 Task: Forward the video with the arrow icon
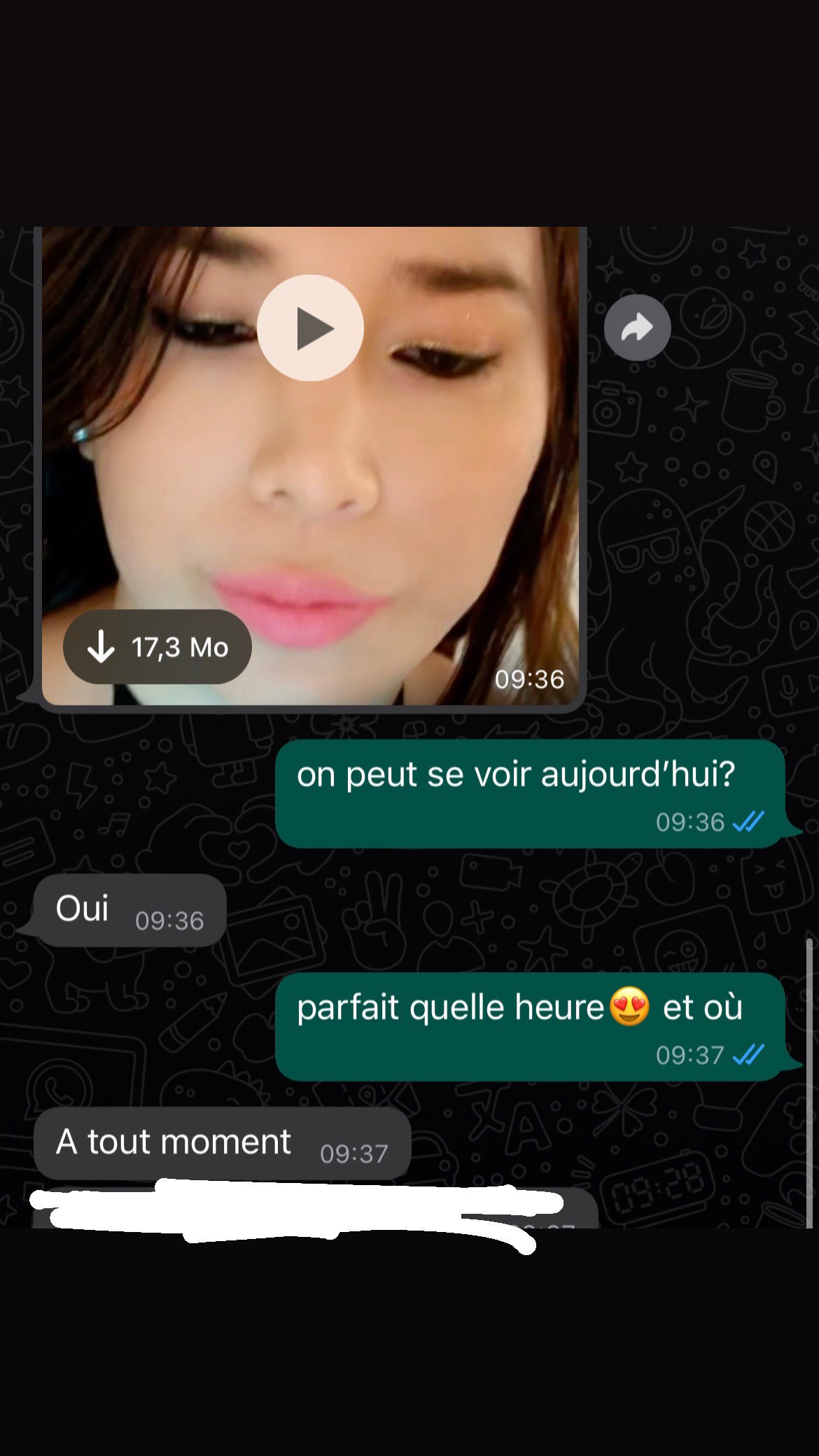coord(637,328)
